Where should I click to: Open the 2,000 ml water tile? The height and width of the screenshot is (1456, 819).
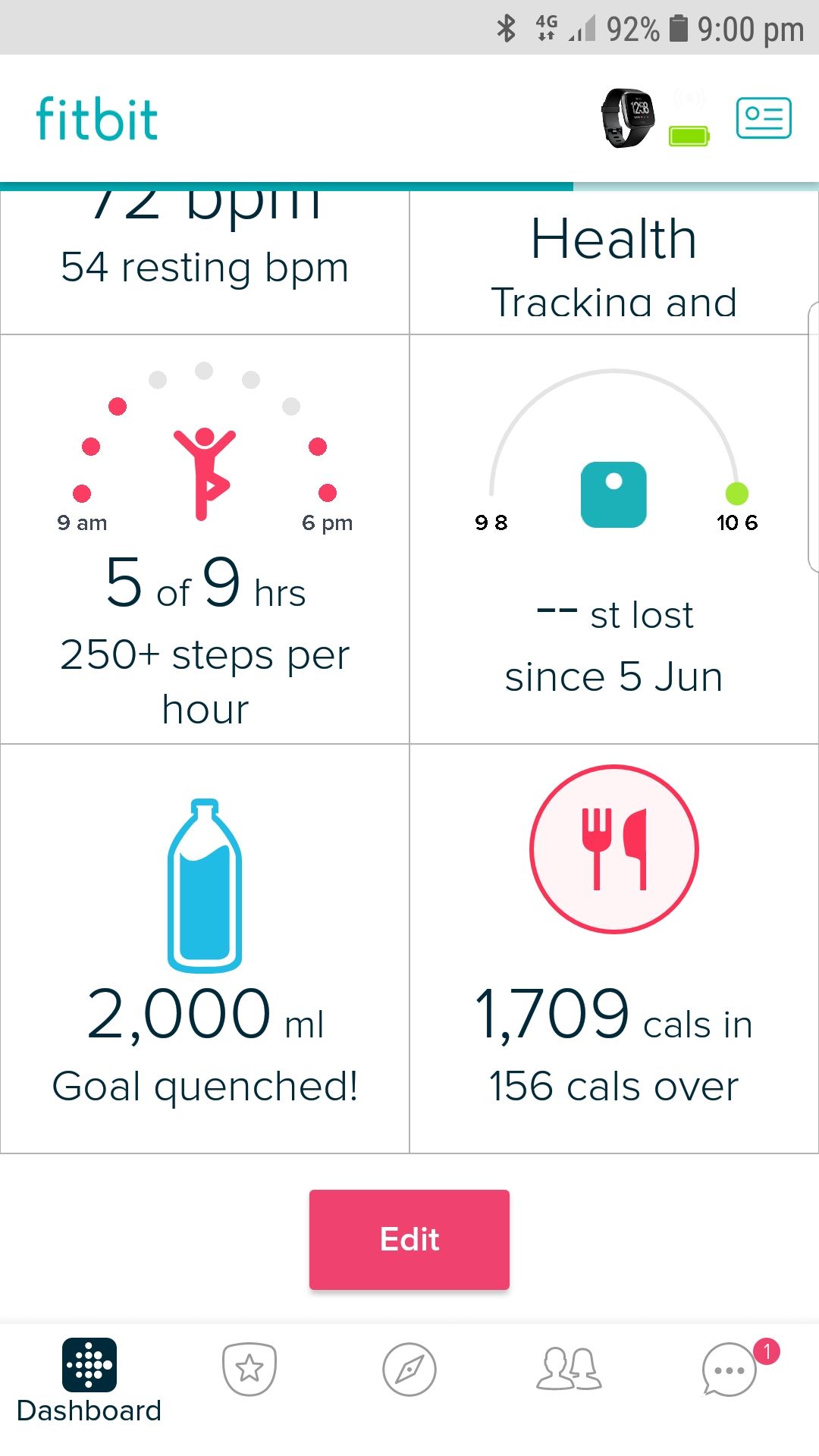point(205,949)
